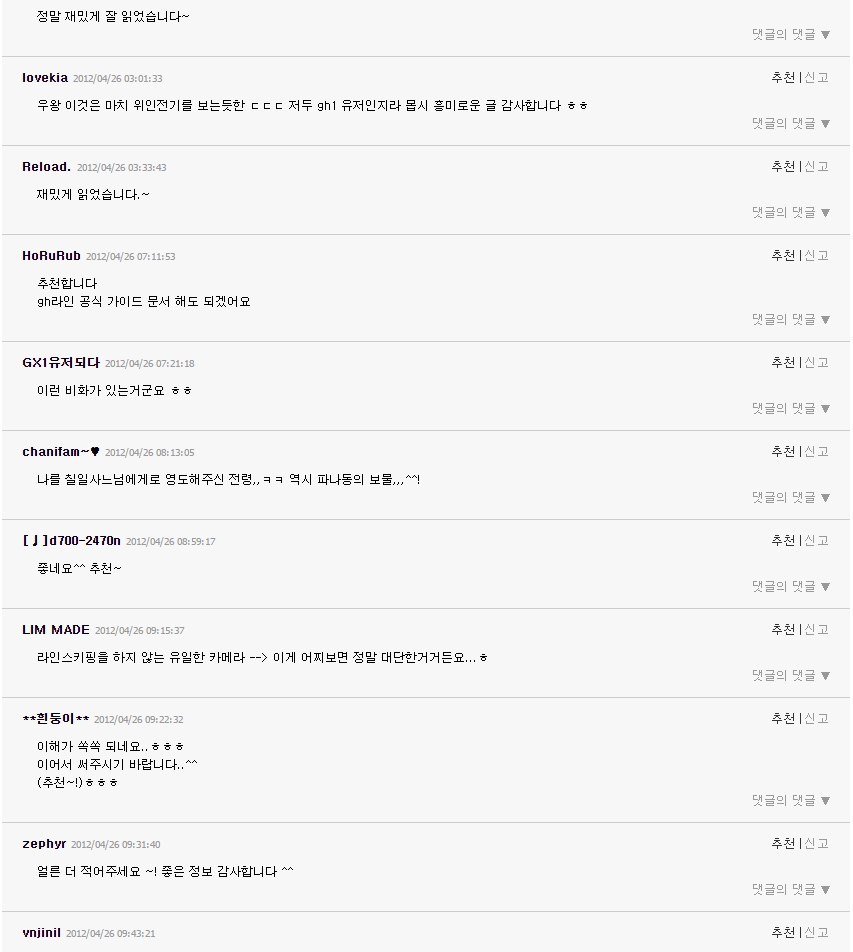Report lovekia's comment
Image resolution: width=853 pixels, height=952 pixels.
coord(817,78)
